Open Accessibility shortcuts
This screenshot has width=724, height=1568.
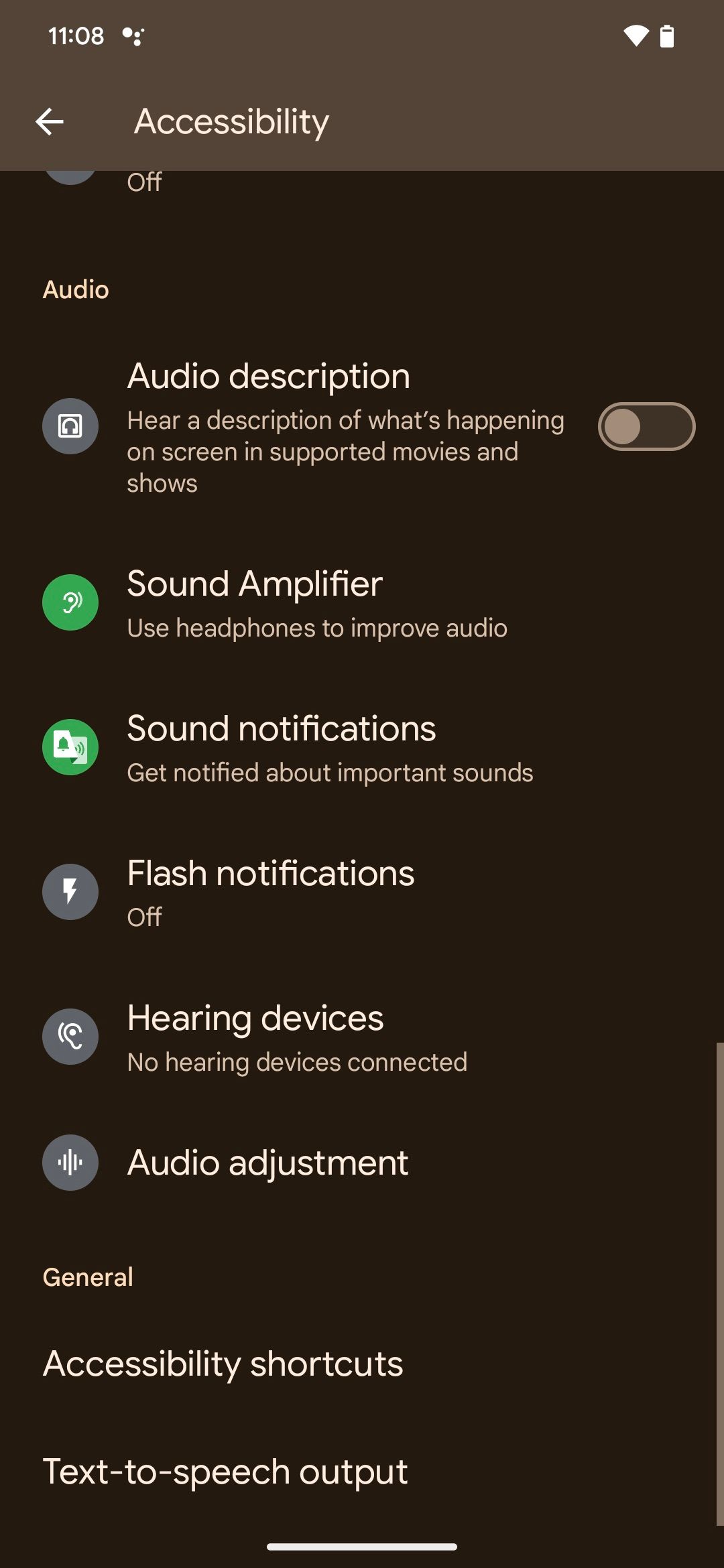(x=223, y=1364)
